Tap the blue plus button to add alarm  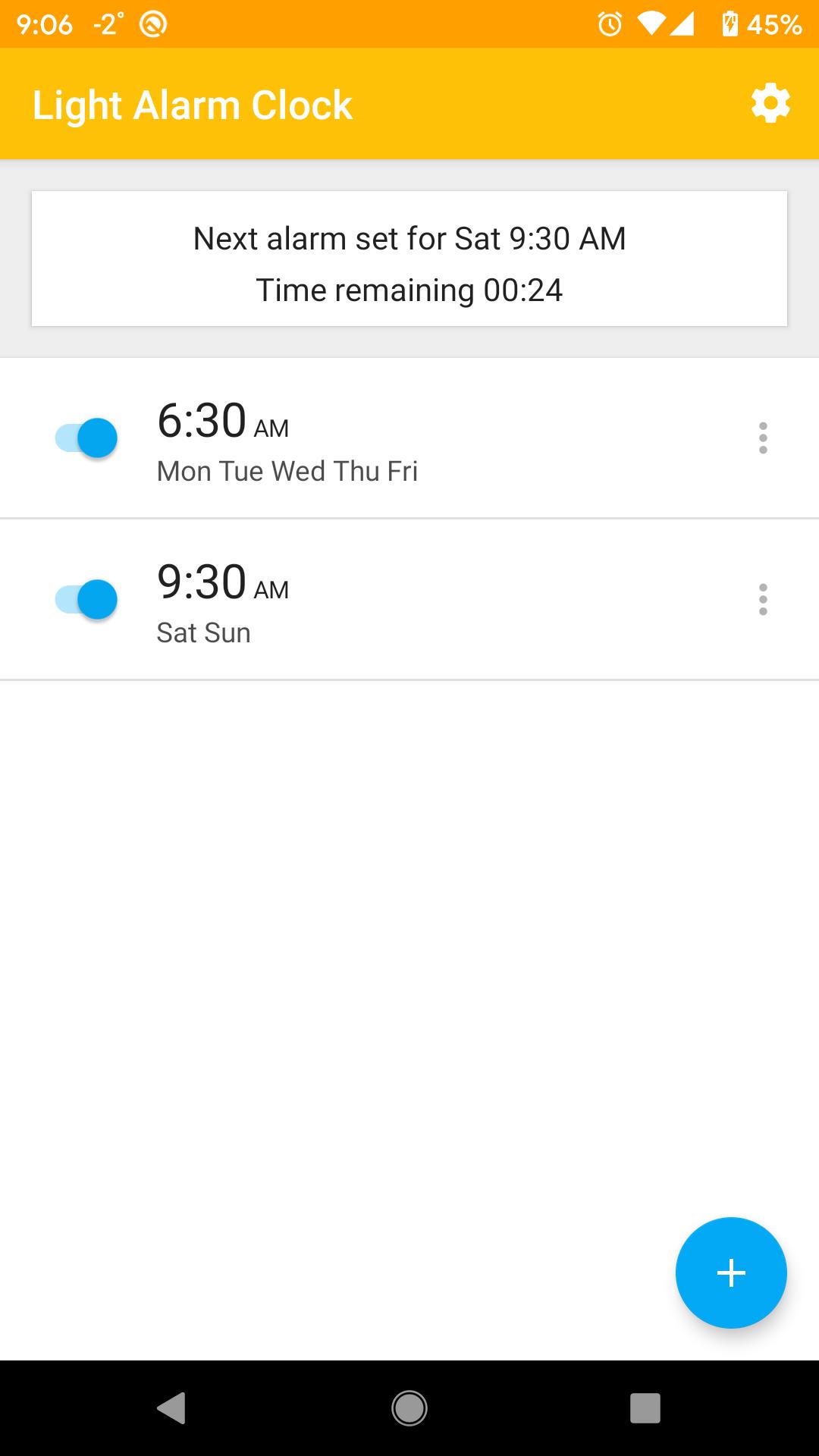tap(730, 1272)
